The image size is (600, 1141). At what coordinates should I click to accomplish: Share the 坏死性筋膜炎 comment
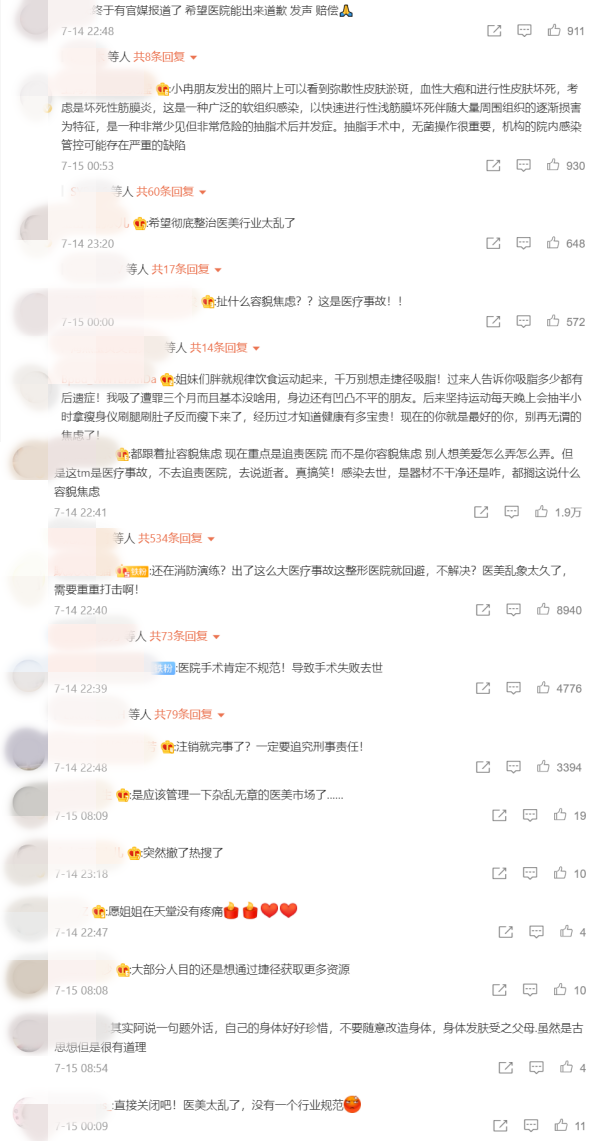tap(493, 165)
